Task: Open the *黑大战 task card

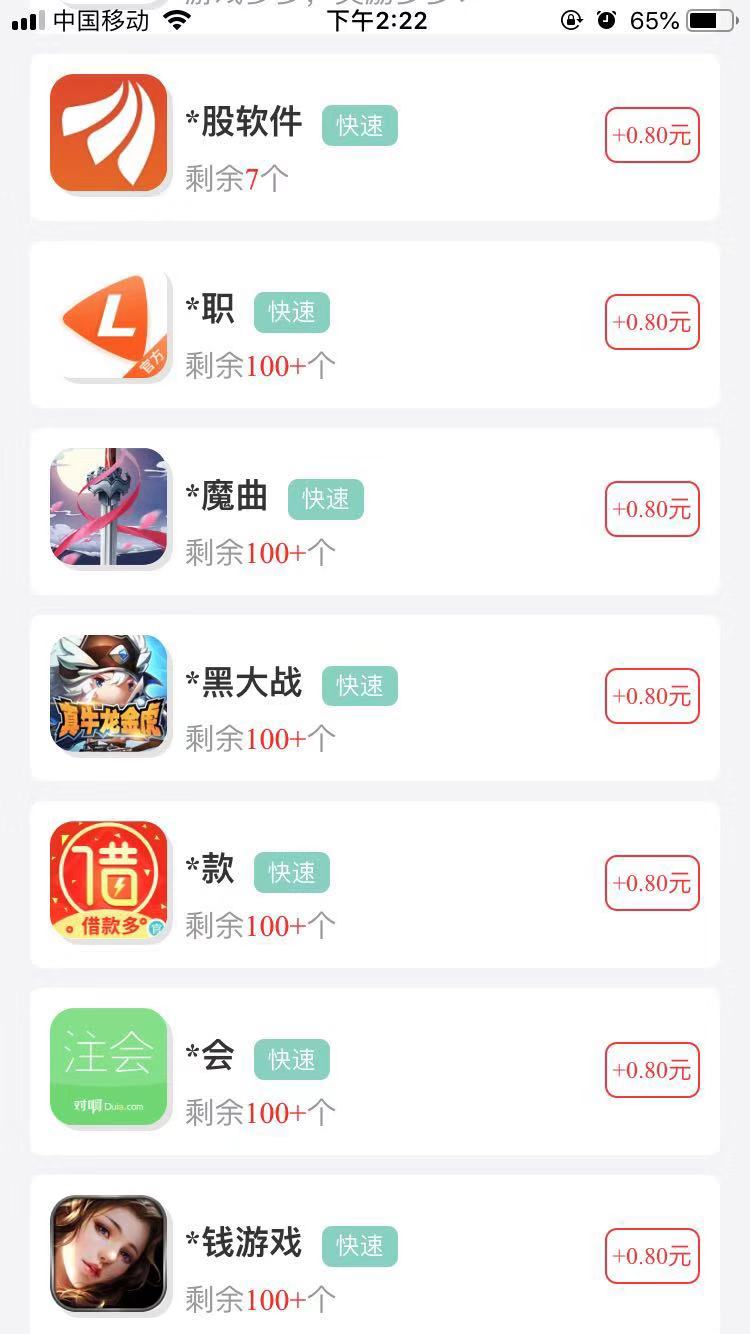Action: [375, 698]
